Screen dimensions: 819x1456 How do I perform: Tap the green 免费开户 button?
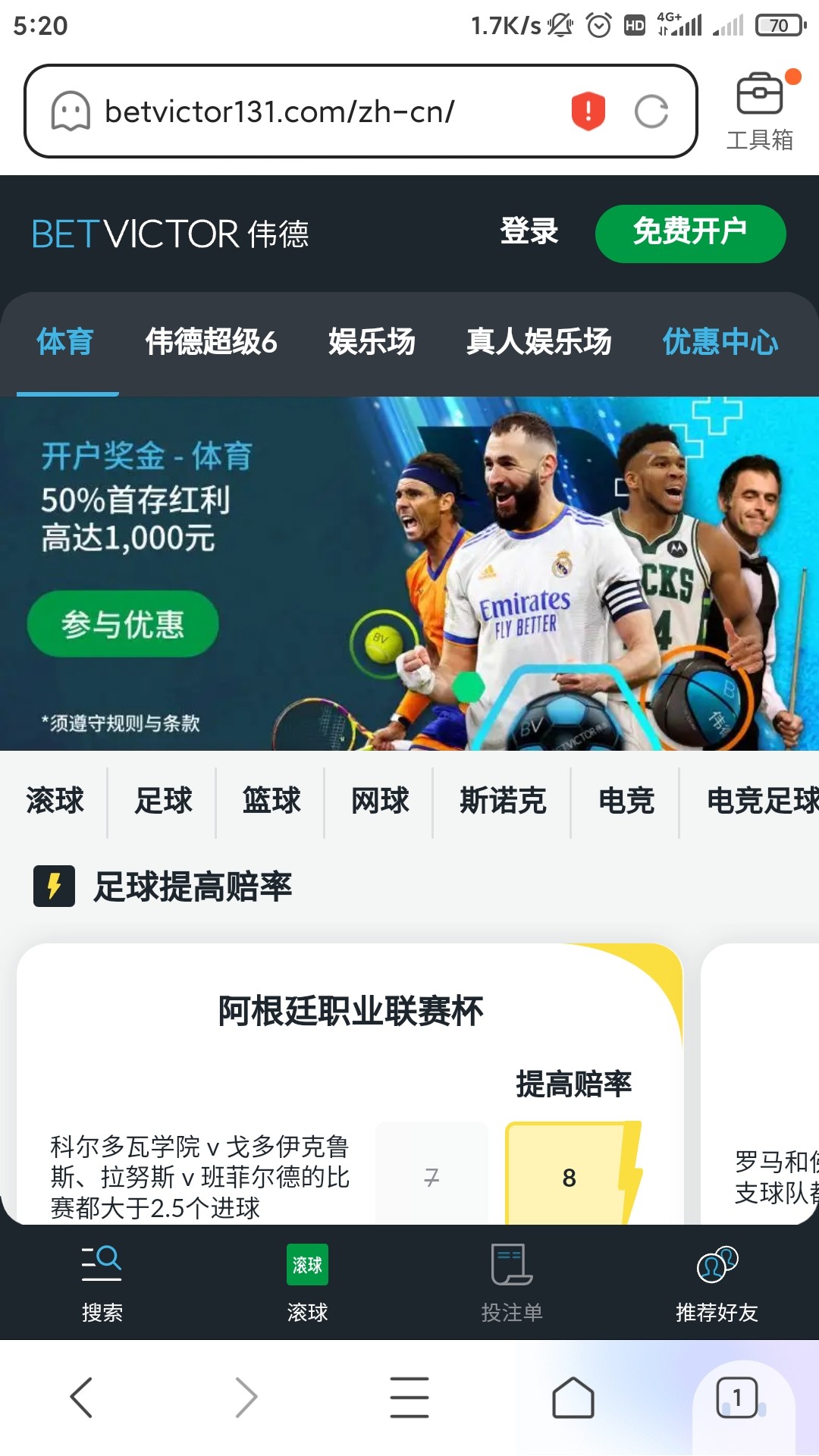[x=690, y=233]
